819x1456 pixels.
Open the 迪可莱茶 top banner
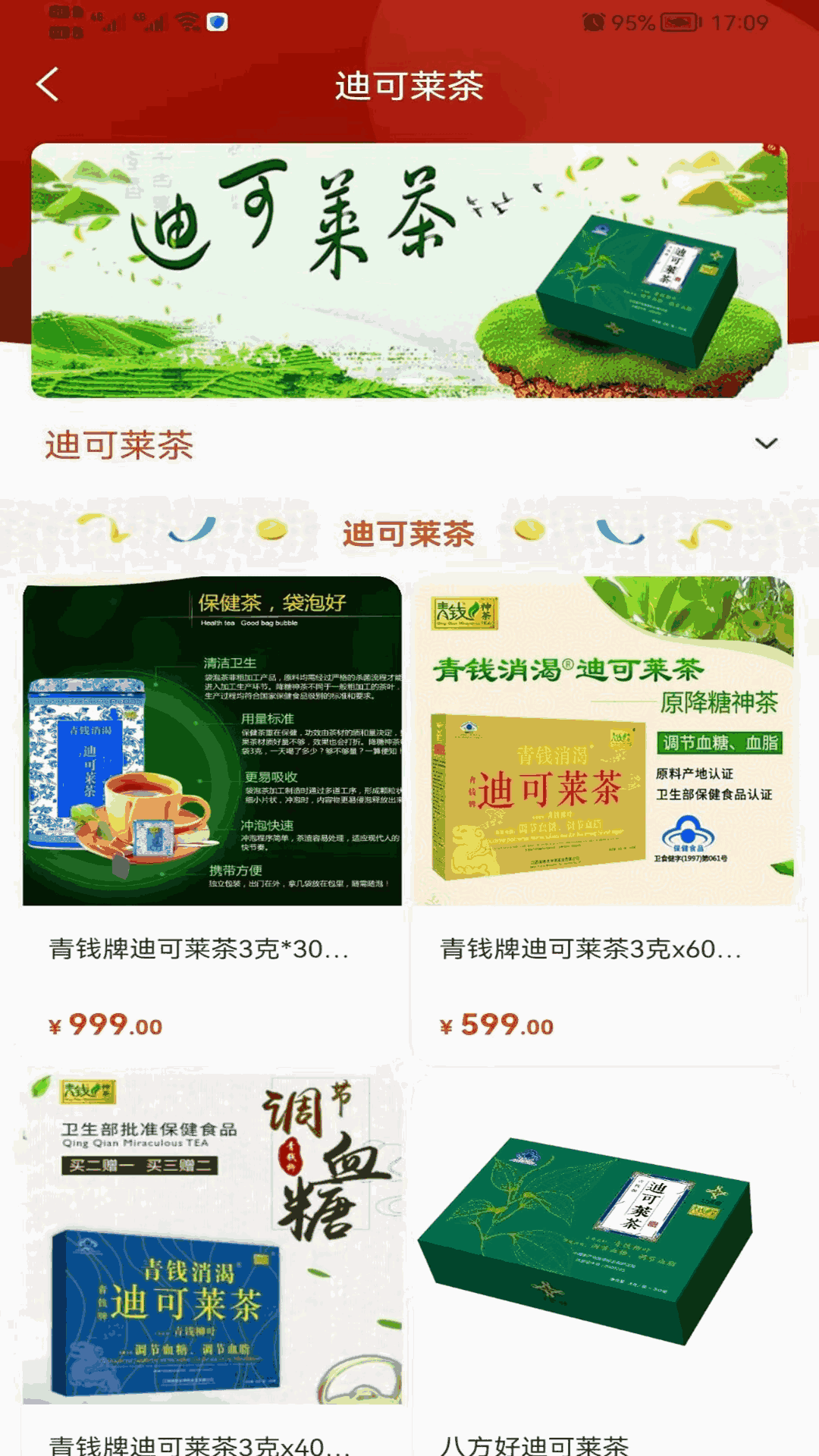(x=409, y=270)
